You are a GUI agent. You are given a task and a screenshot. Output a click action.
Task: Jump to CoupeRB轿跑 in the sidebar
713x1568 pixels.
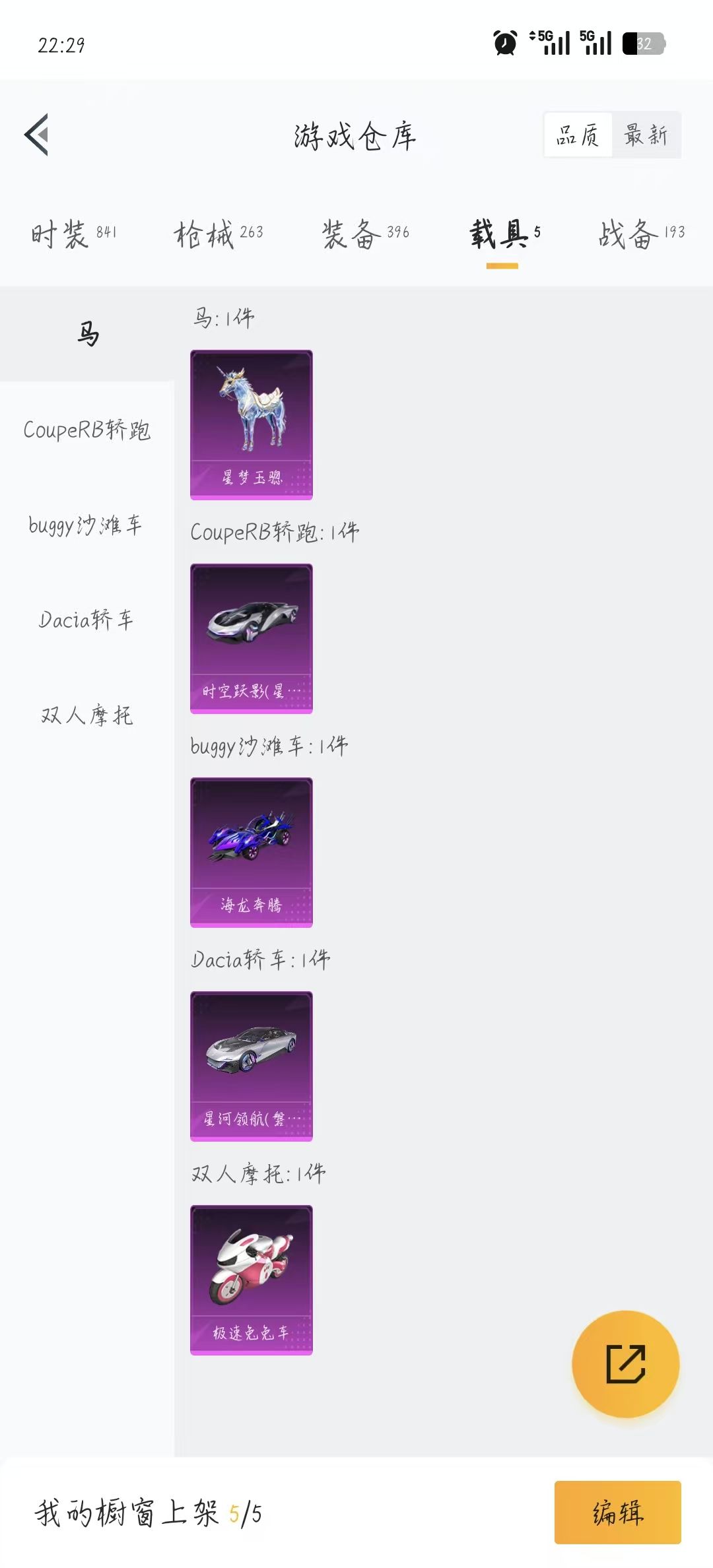coord(87,430)
